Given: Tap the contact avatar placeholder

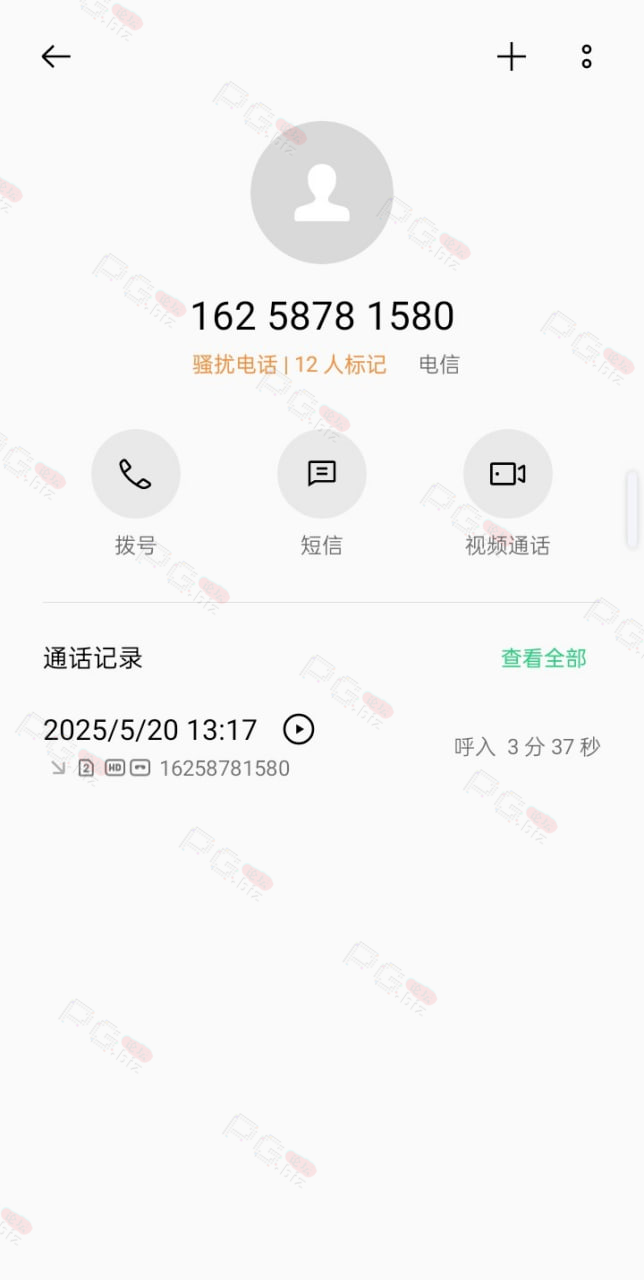Looking at the screenshot, I should pos(322,193).
